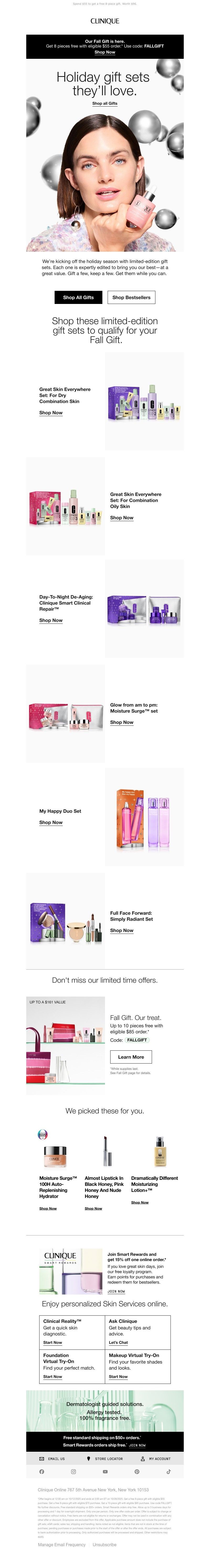210x1568 pixels.
Task: Shop Now for Moisture Surge set
Action: tap(122, 723)
